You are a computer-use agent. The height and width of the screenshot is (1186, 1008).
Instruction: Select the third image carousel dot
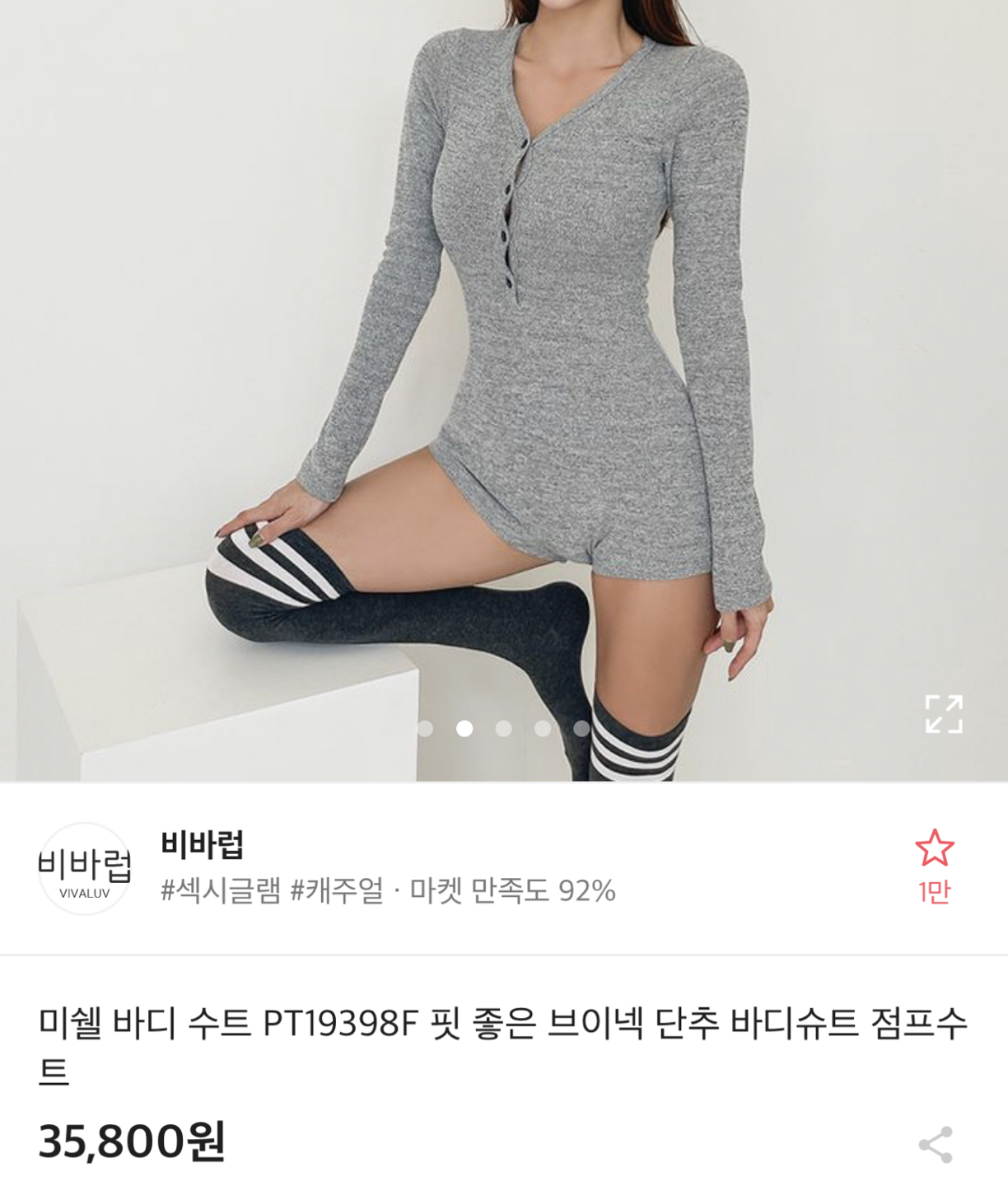tap(502, 726)
